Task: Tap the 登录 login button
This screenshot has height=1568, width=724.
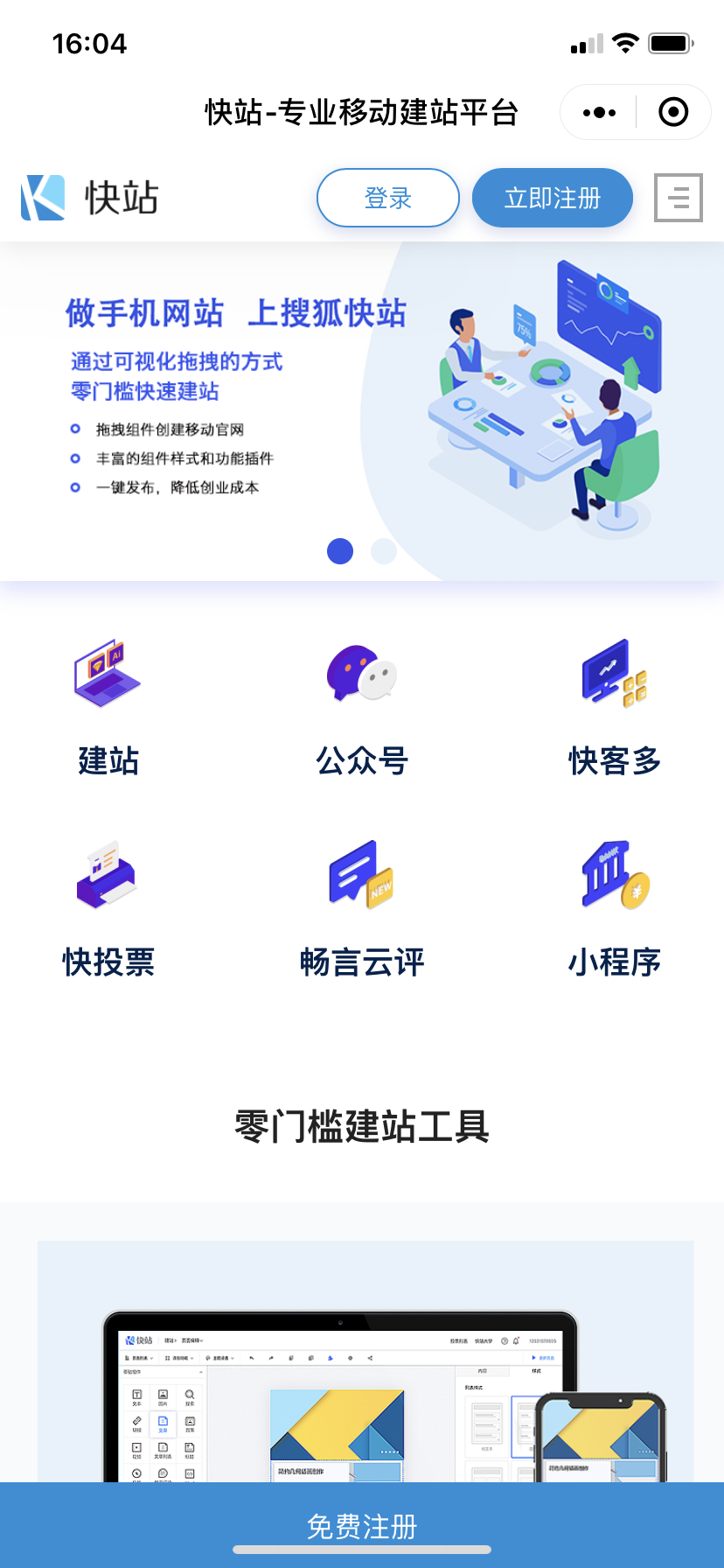Action: click(x=387, y=198)
